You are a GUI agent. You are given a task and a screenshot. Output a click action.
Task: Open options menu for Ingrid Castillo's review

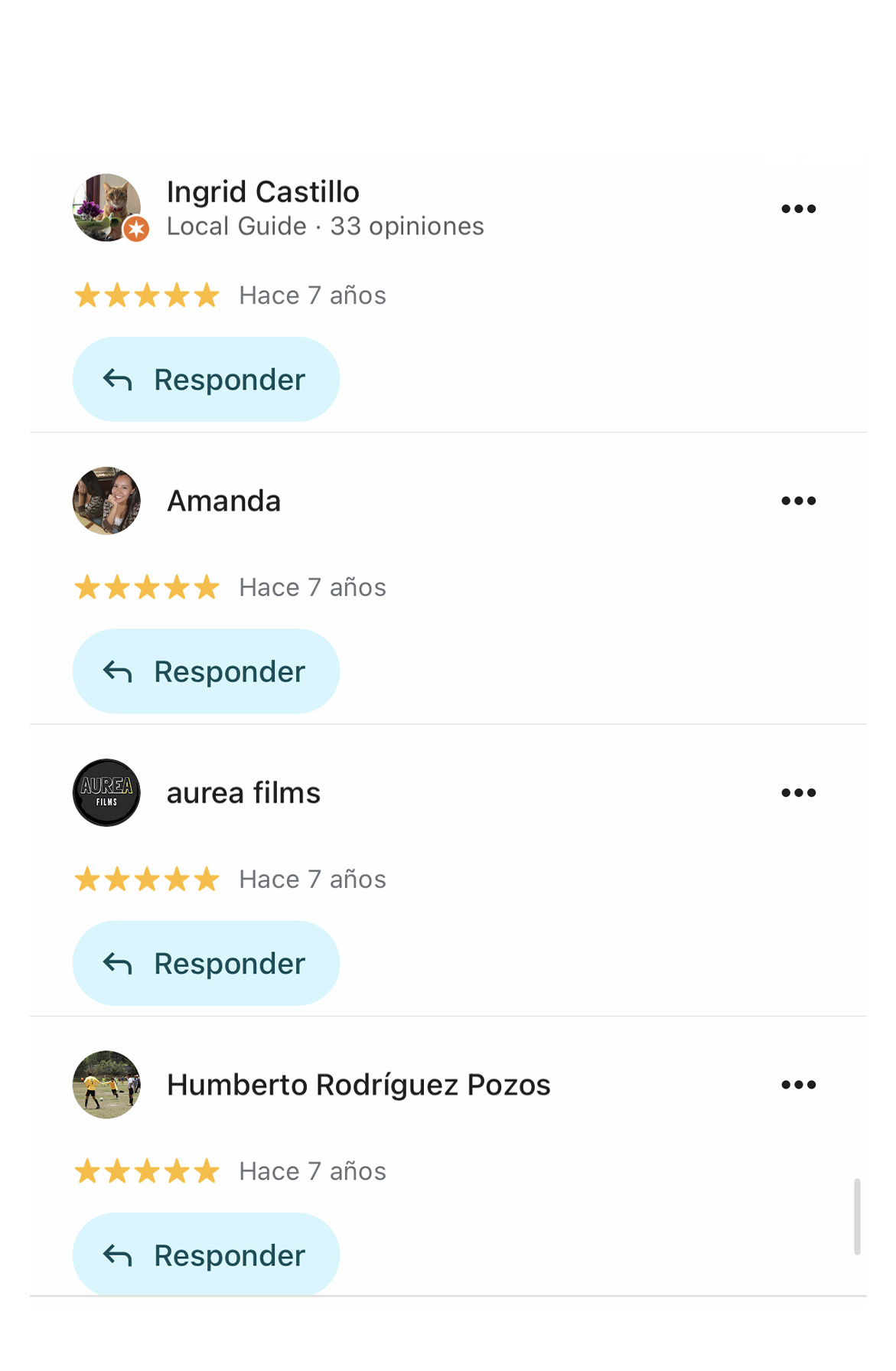tap(798, 208)
